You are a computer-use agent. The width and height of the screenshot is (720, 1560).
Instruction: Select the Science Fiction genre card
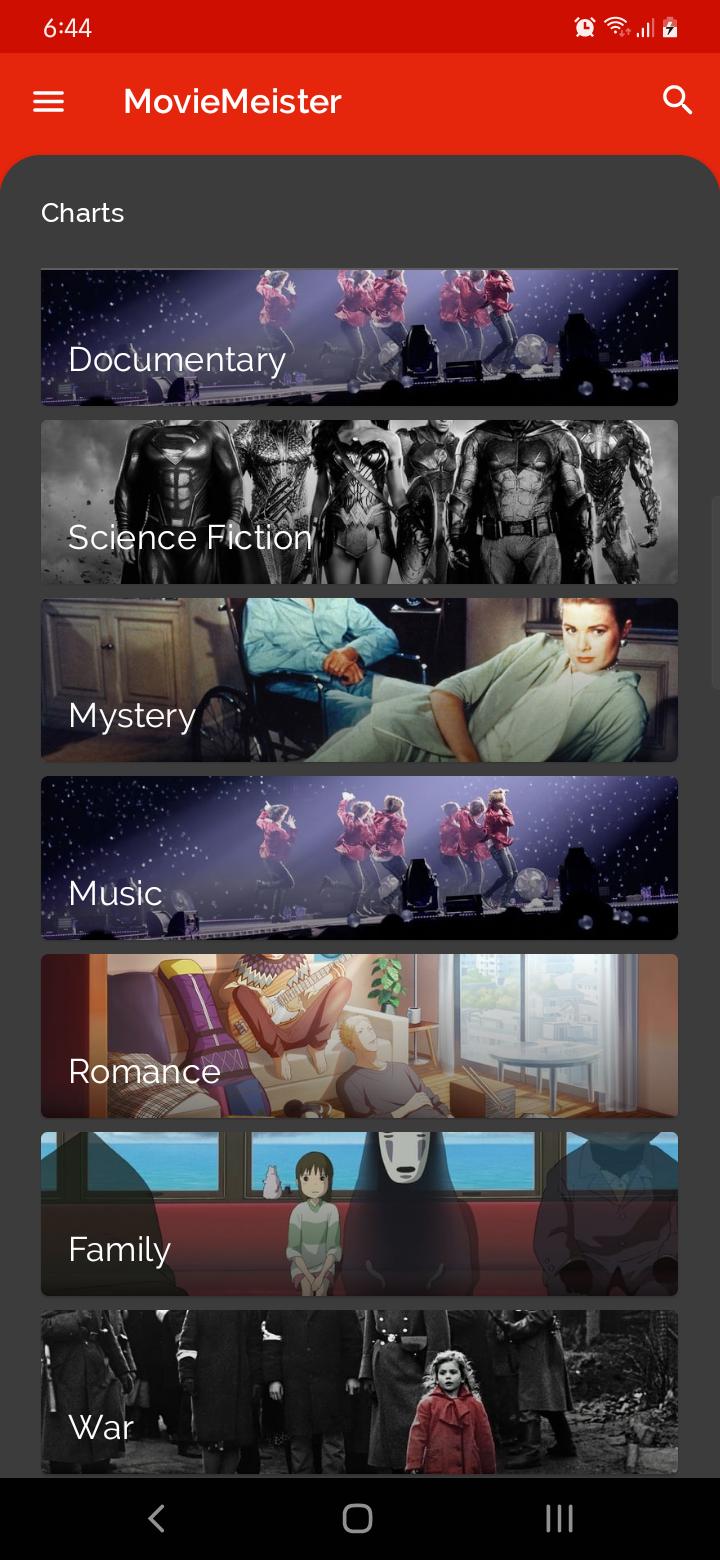coord(359,502)
